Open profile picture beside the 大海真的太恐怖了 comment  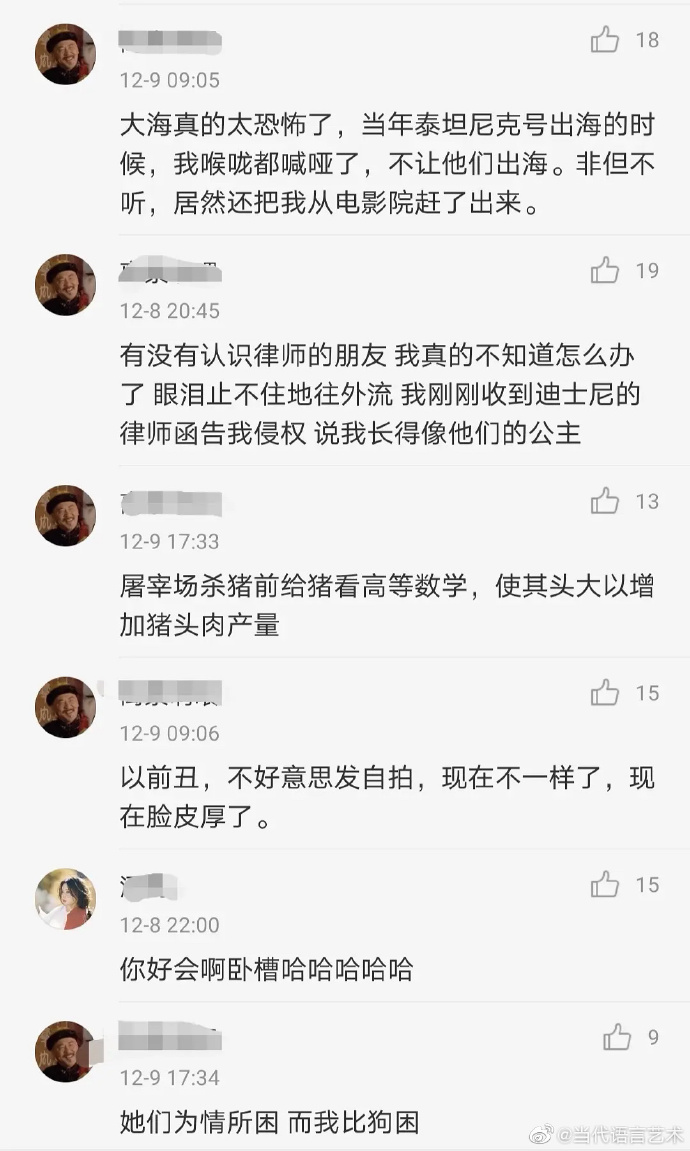(66, 54)
